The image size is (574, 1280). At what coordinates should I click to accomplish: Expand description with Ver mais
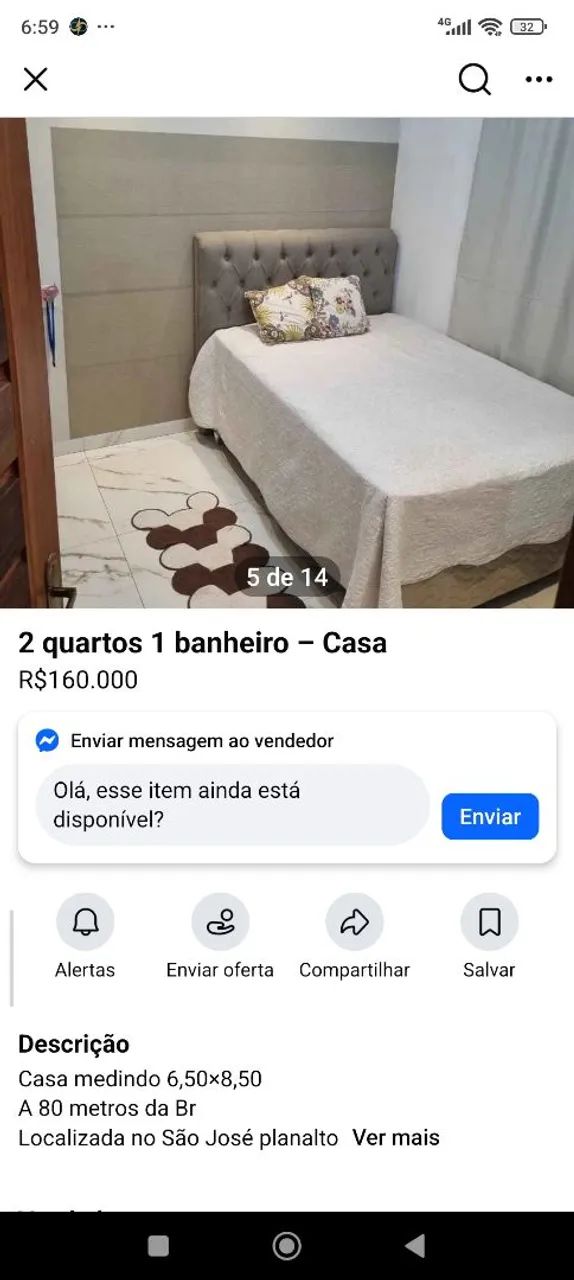[x=396, y=1138]
